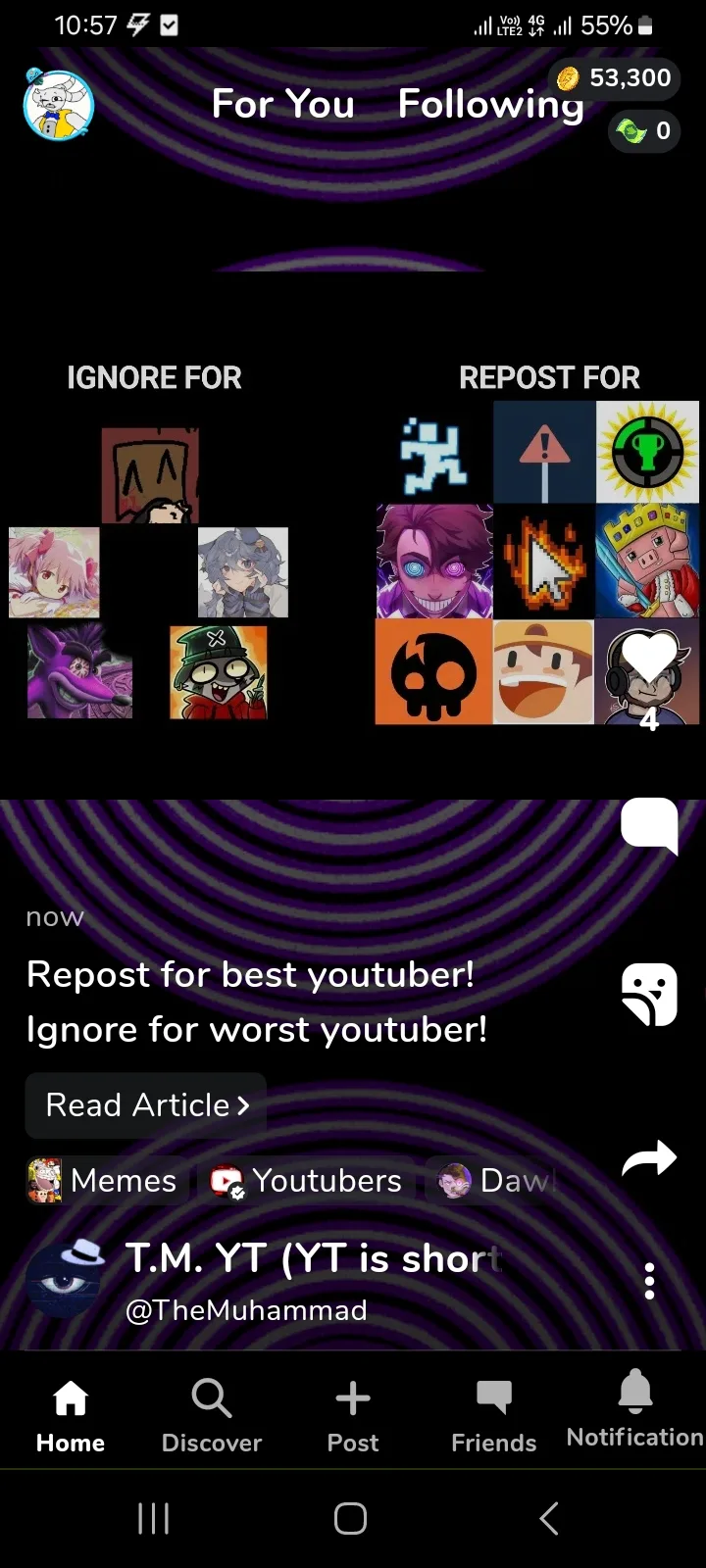
Task: Open the three-dot overflow menu
Action: (x=649, y=1281)
